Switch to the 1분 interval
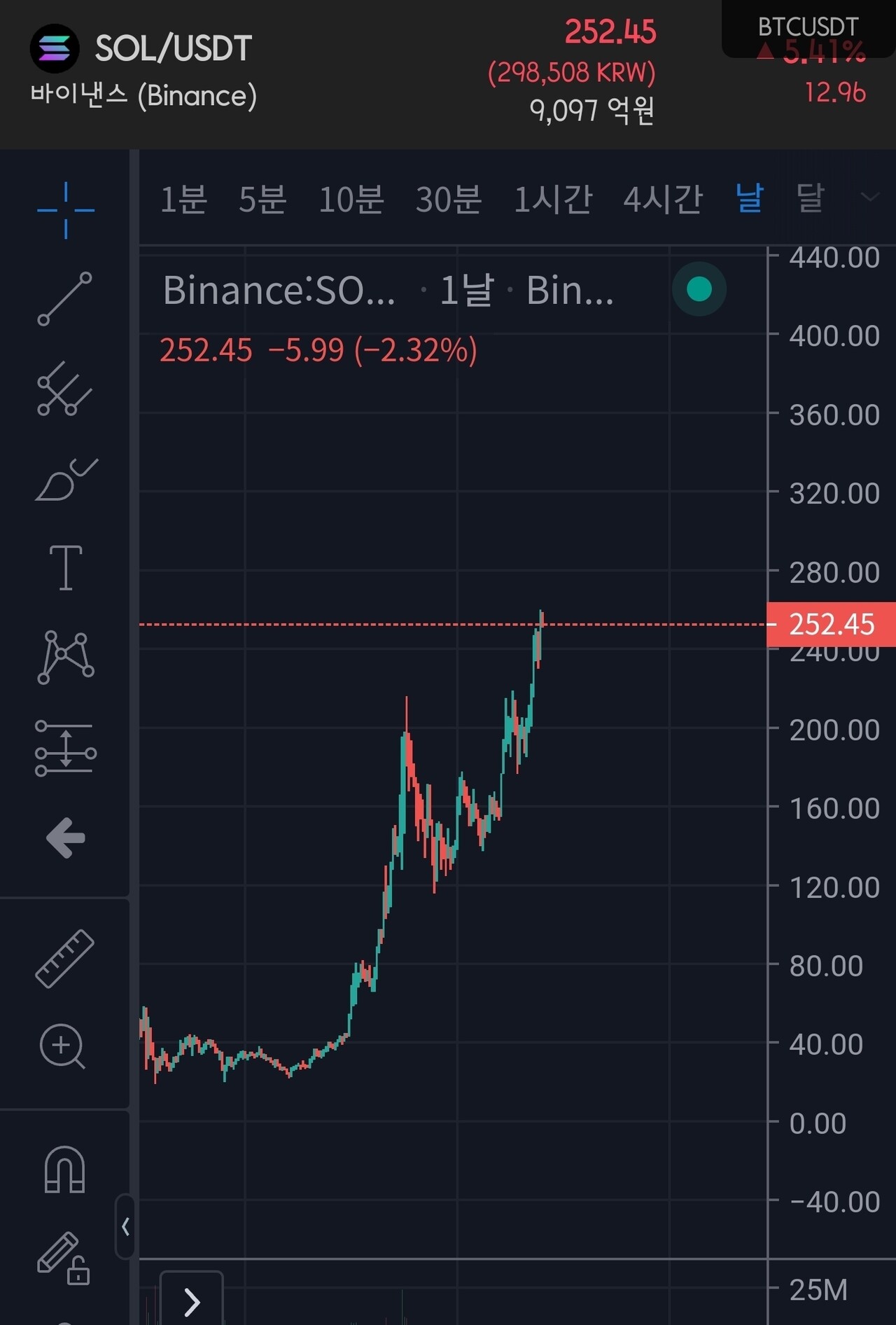Screen dimensions: 896x1325 (183, 200)
